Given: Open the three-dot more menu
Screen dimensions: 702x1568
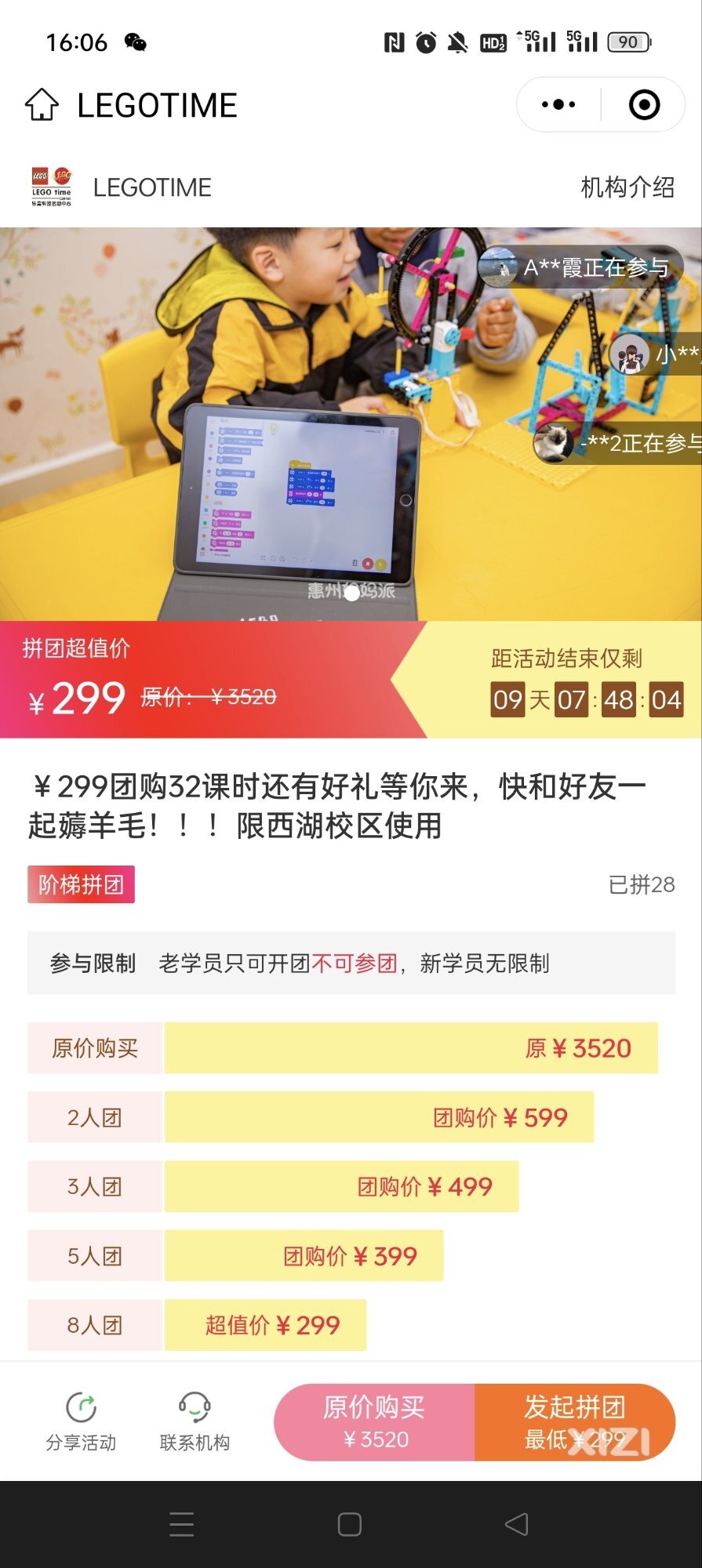Looking at the screenshot, I should pos(558,104).
